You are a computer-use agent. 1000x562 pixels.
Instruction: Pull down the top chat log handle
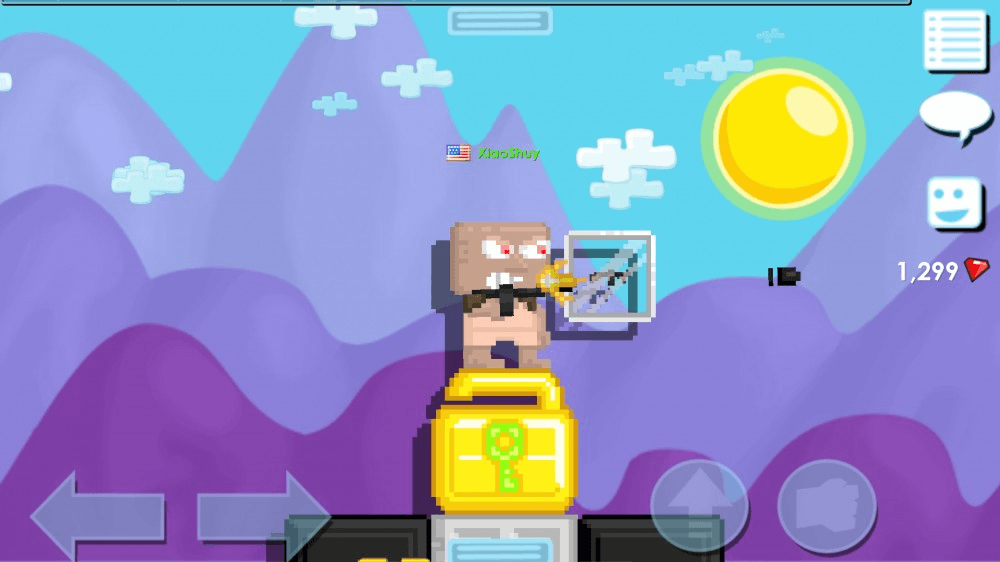(500, 20)
